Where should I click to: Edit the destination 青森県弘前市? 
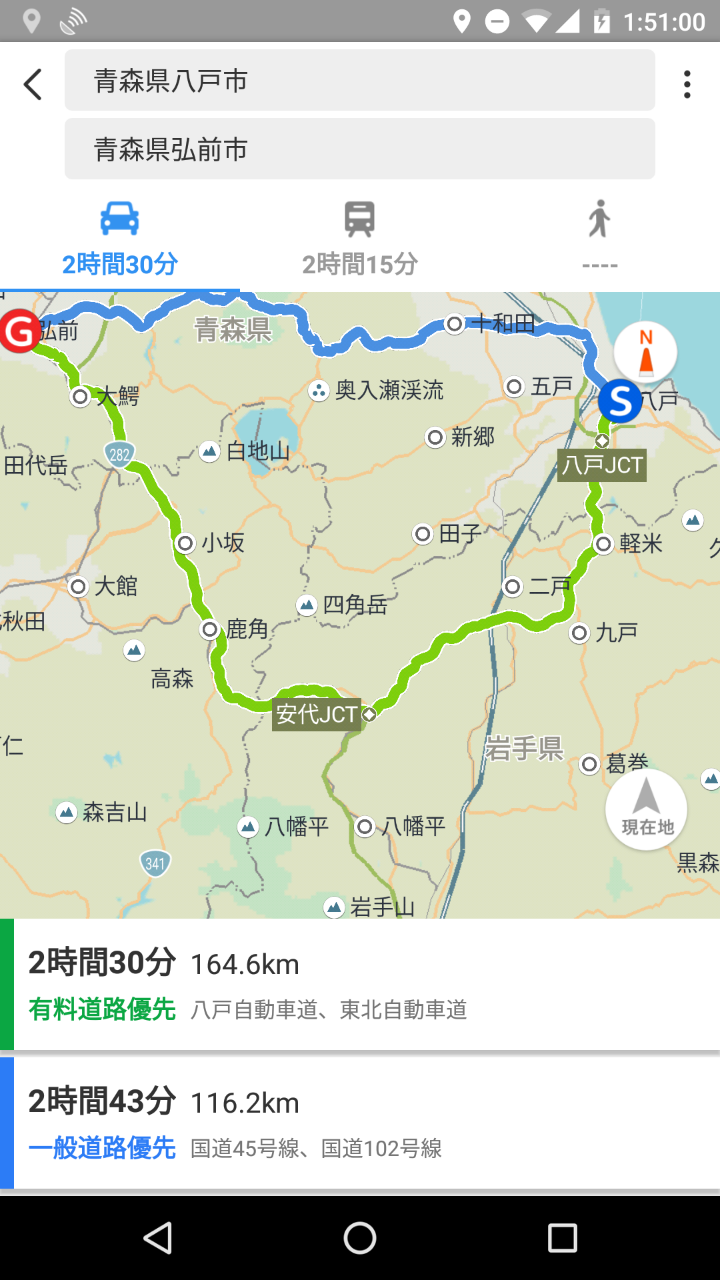pyautogui.click(x=360, y=149)
